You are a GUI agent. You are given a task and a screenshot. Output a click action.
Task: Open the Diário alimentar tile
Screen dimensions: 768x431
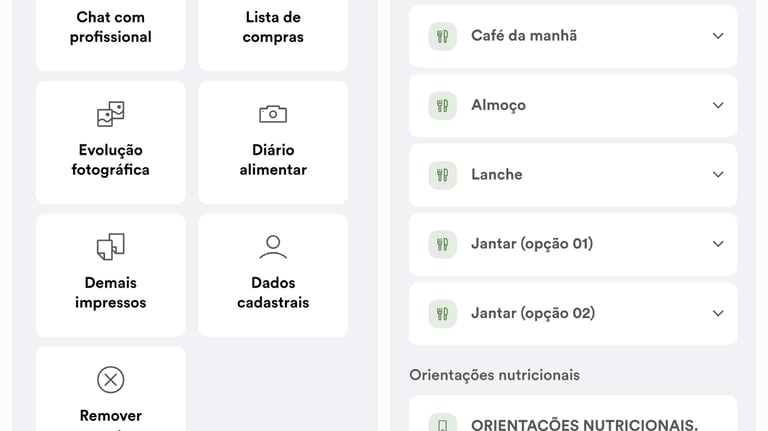tap(272, 142)
